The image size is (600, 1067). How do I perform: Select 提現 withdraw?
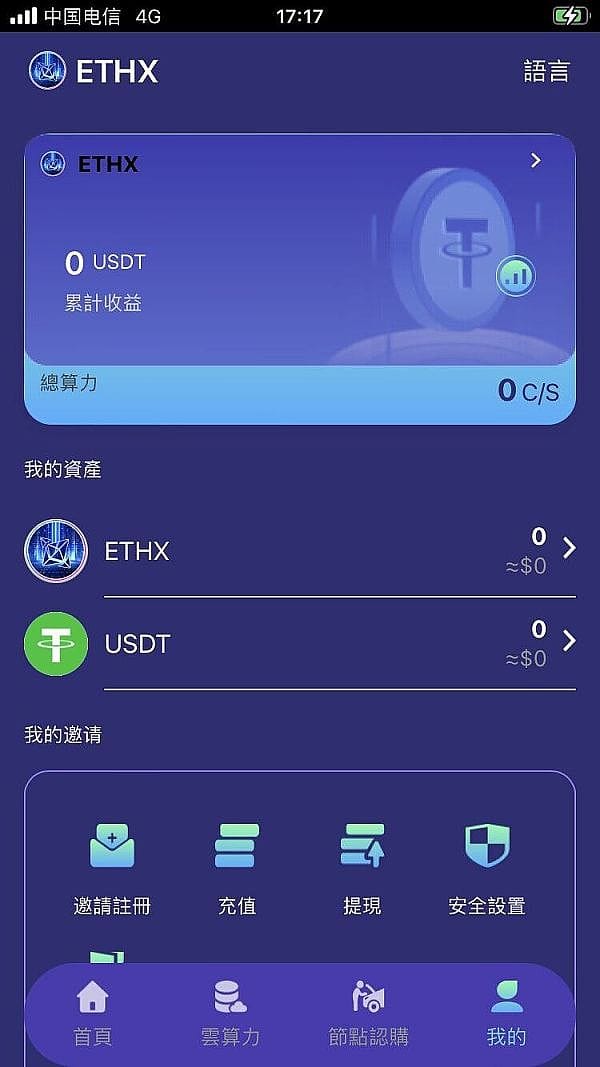pos(362,867)
